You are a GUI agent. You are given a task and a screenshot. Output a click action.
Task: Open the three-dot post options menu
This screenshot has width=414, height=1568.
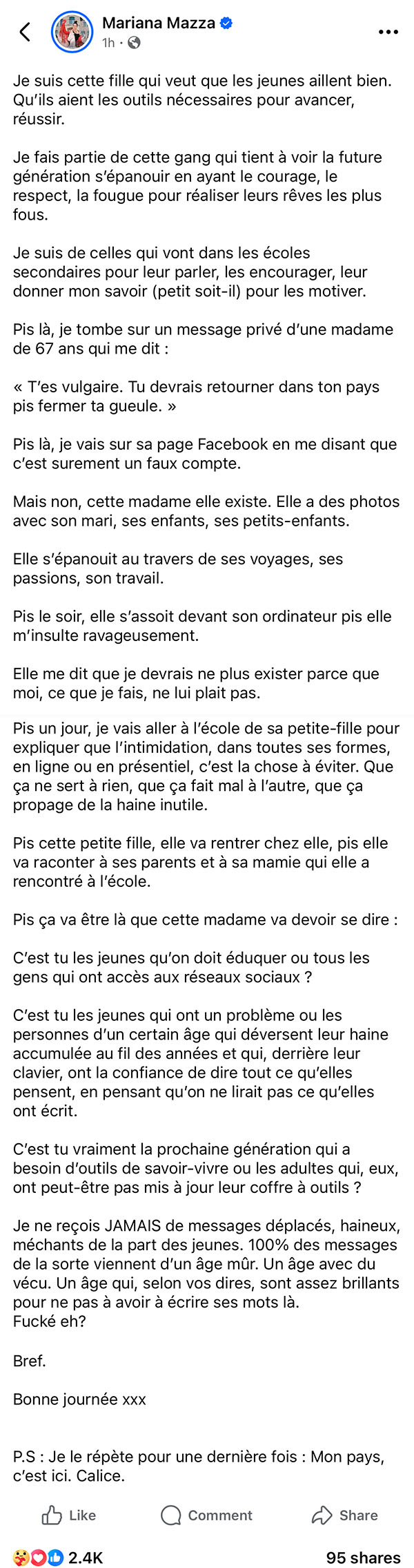coord(388,32)
